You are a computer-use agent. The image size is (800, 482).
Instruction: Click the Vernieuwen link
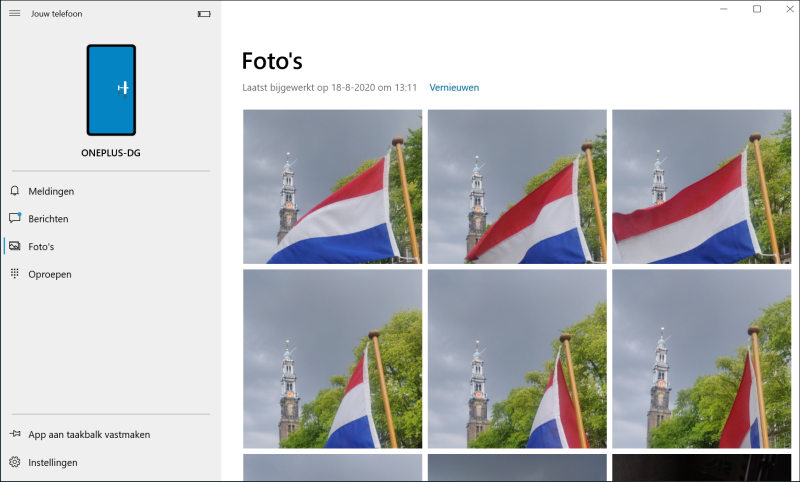(454, 88)
